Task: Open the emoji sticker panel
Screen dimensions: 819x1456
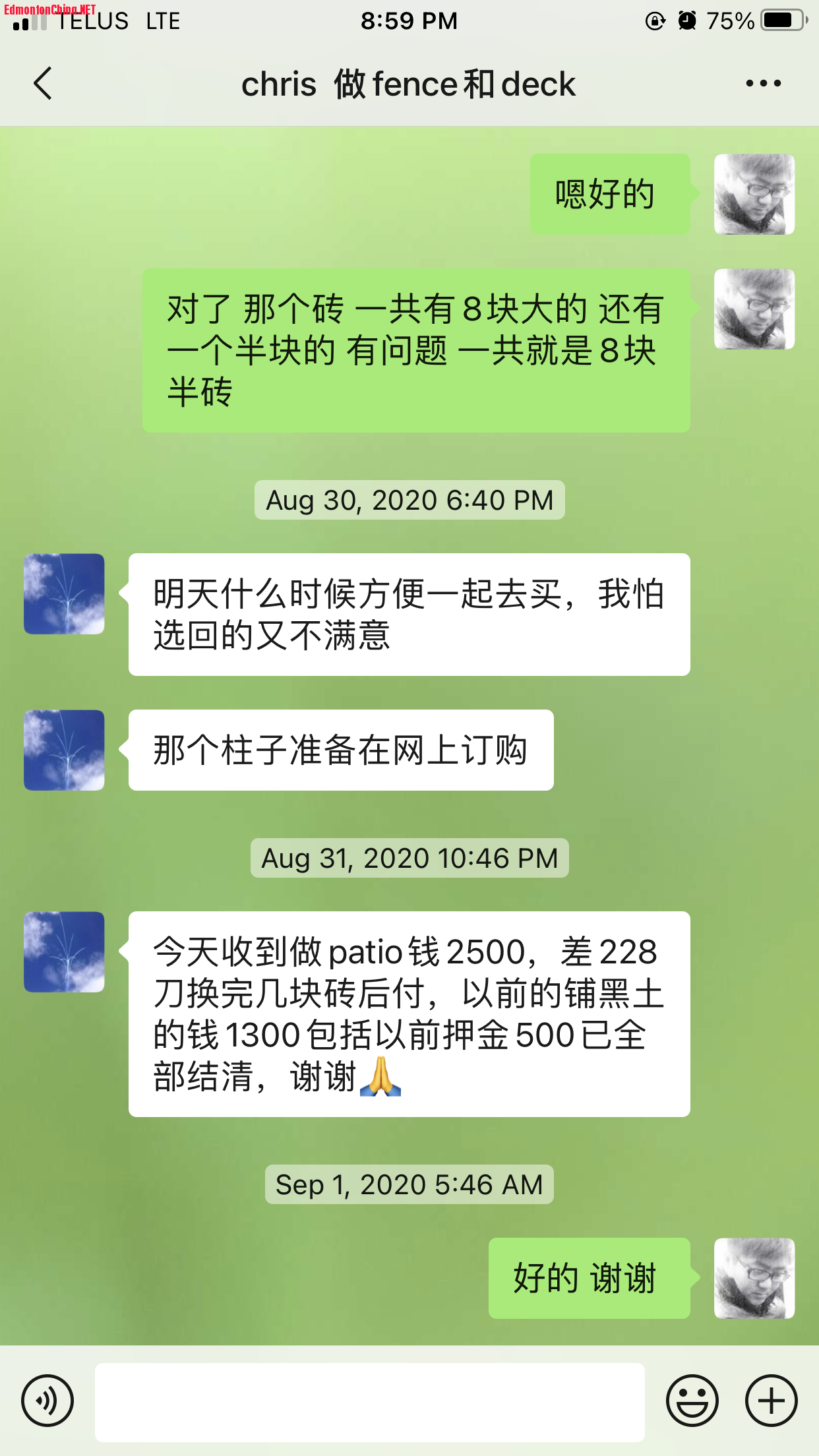Action: [692, 1401]
